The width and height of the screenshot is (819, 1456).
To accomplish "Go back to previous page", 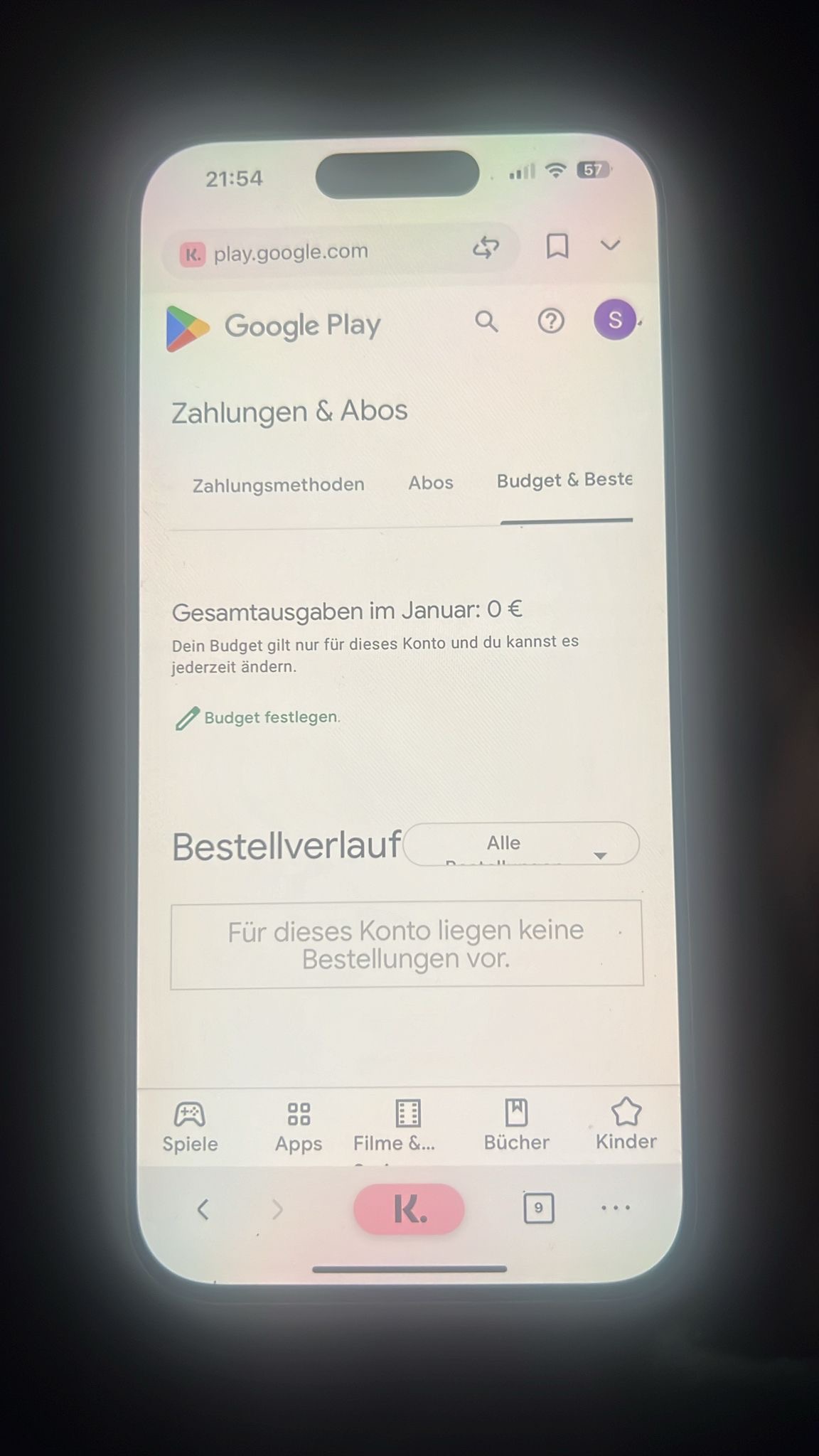I will pos(203,1209).
